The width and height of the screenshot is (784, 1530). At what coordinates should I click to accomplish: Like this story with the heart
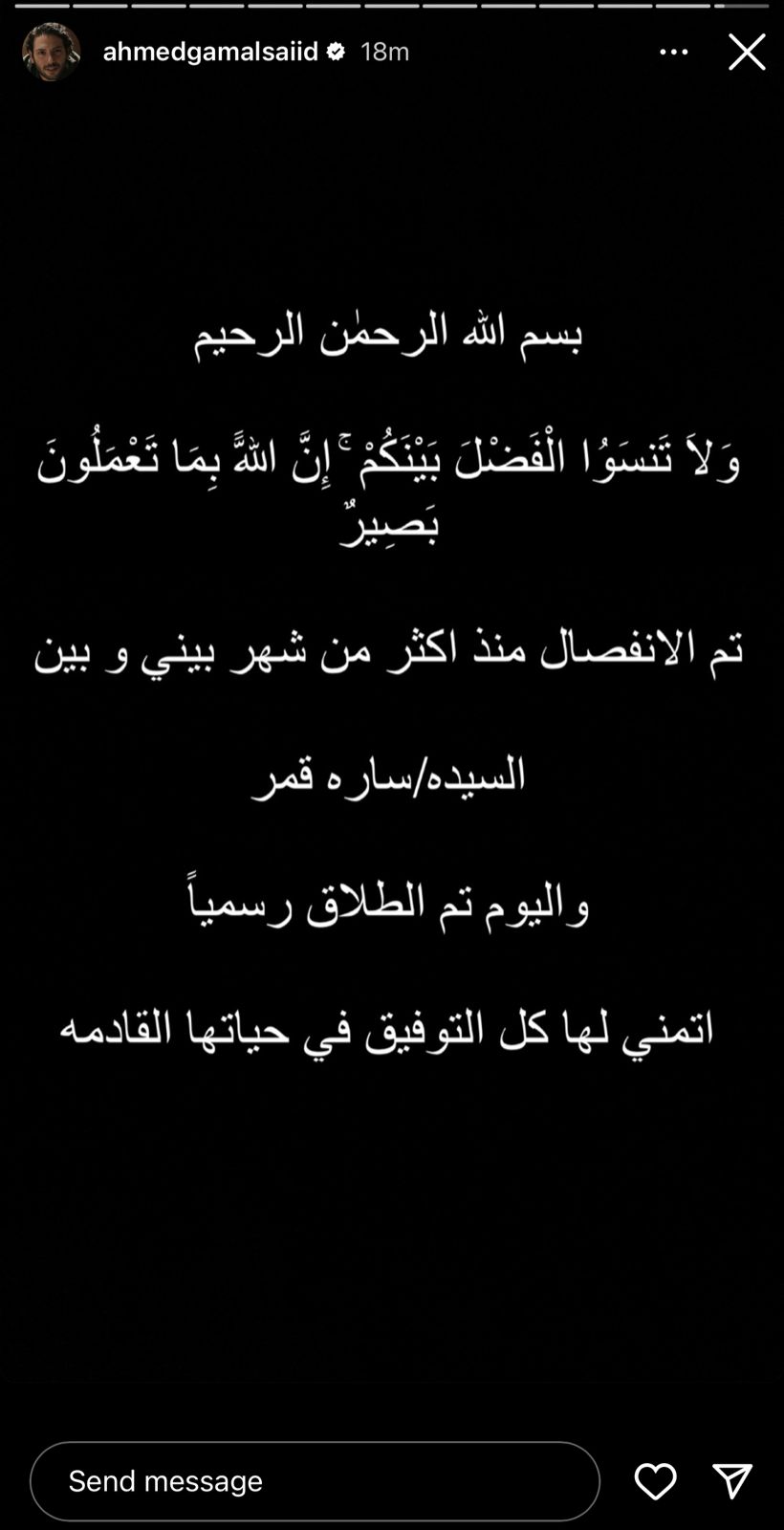[656, 1480]
